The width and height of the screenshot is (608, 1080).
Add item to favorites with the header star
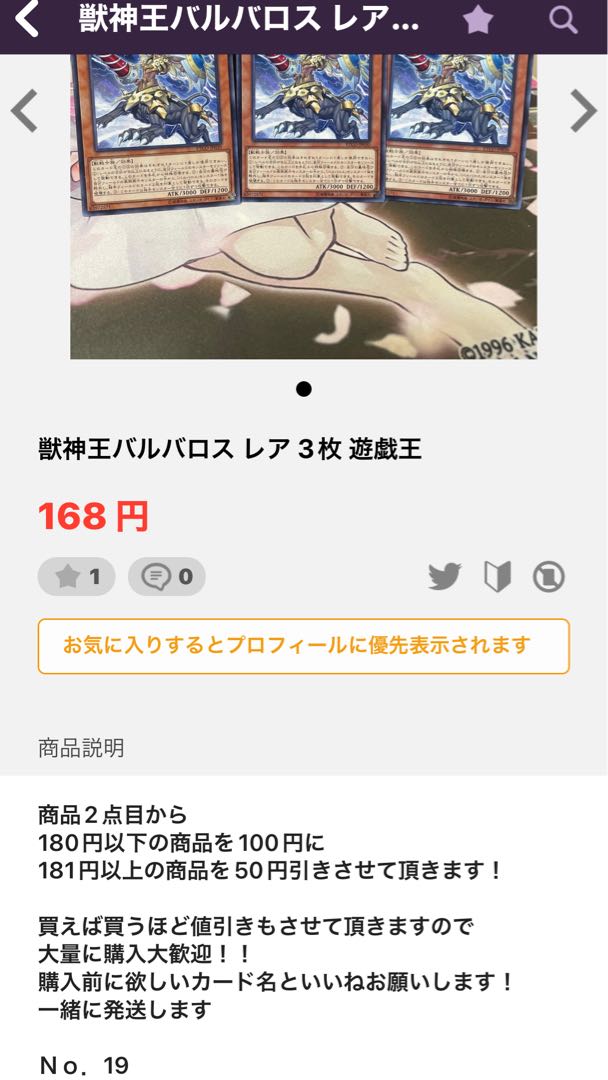coord(478,19)
